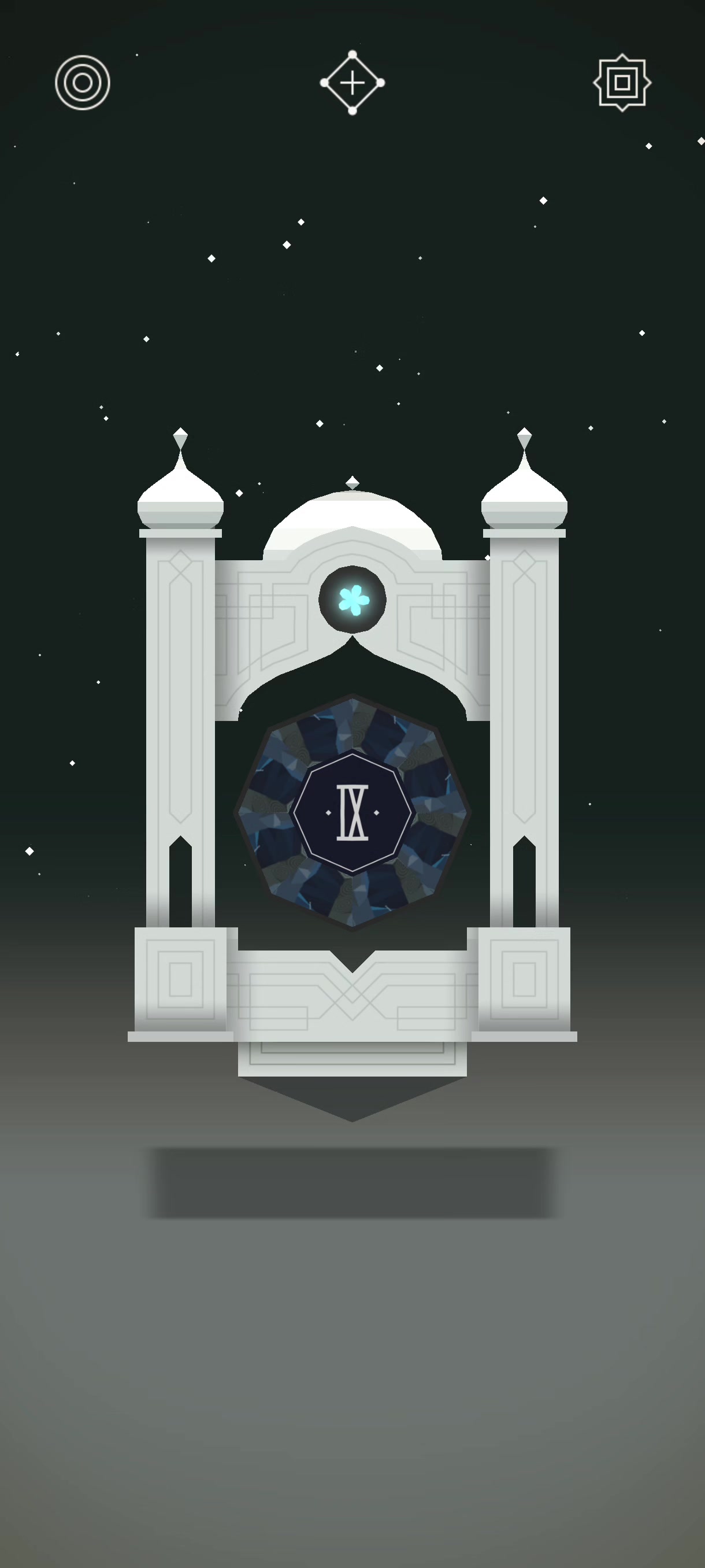Tap the diamond plus icon

click(x=352, y=83)
